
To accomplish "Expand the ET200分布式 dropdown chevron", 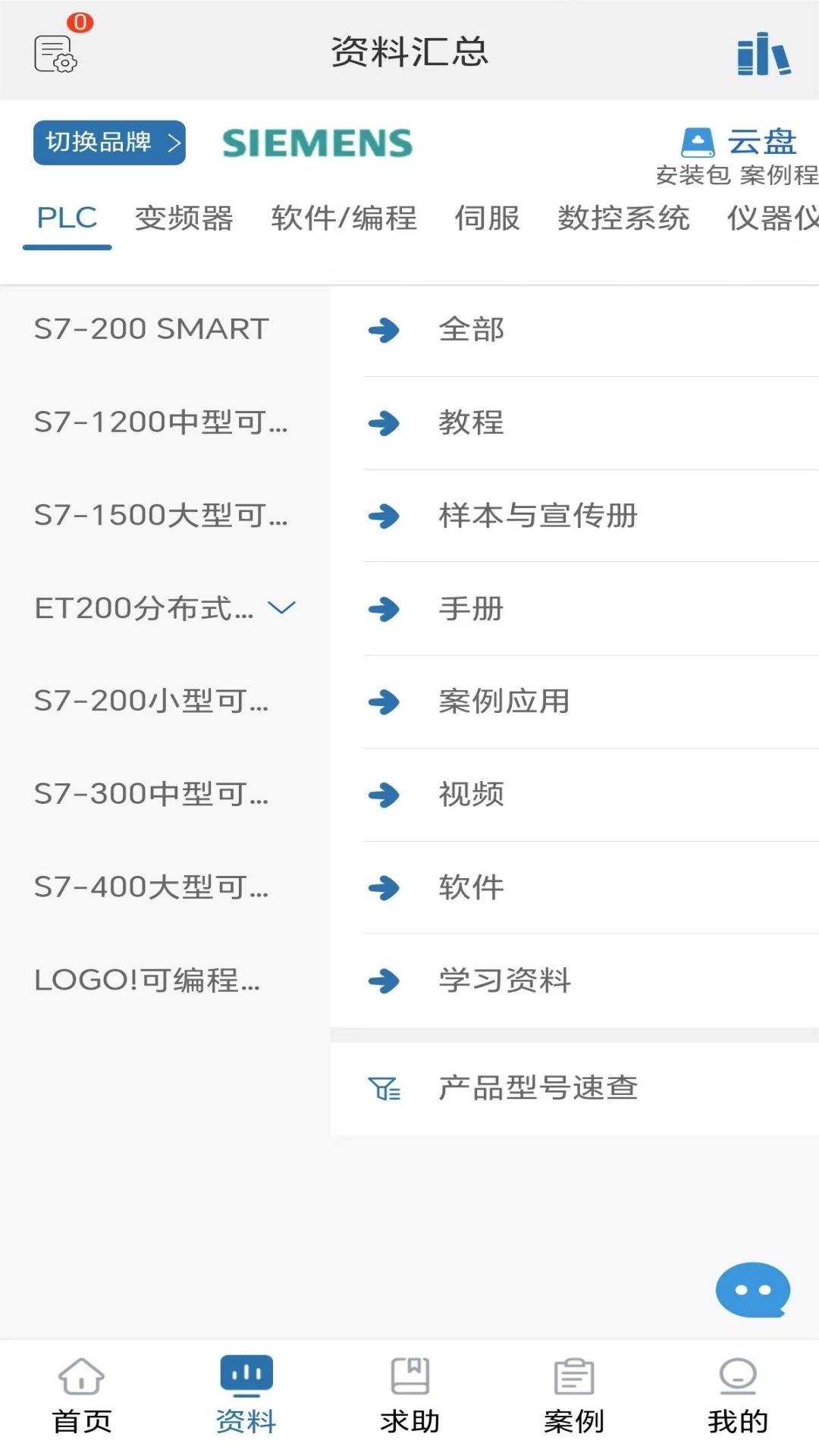I will [281, 607].
